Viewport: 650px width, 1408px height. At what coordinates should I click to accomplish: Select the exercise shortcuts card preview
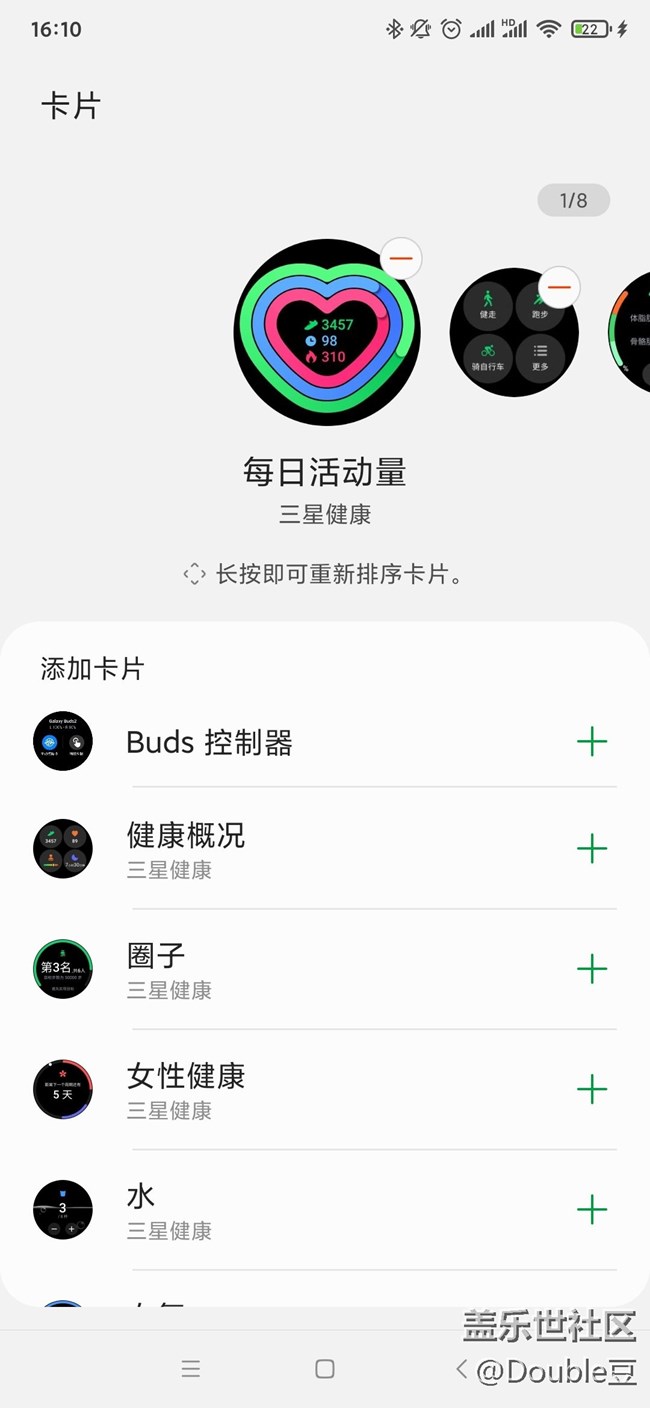513,333
